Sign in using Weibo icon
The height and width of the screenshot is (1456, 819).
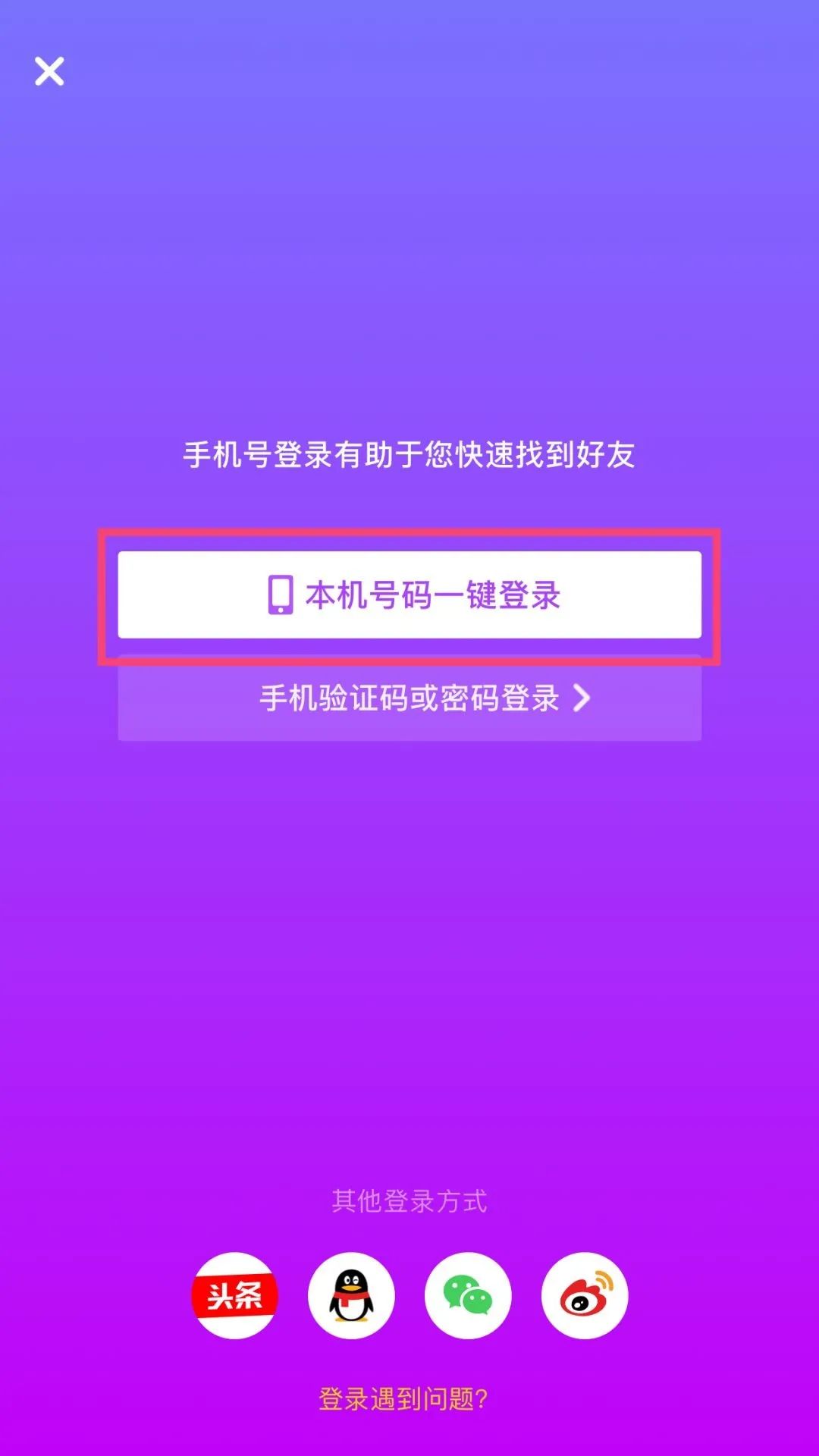pos(585,1296)
